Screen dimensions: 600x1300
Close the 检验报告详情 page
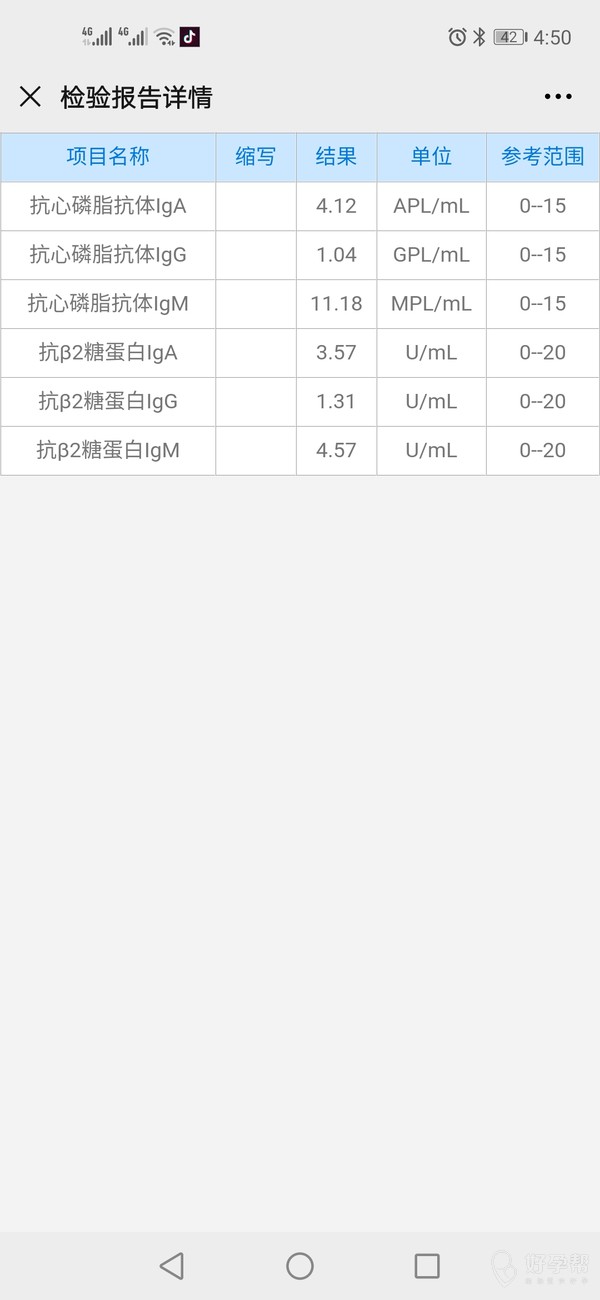(30, 97)
